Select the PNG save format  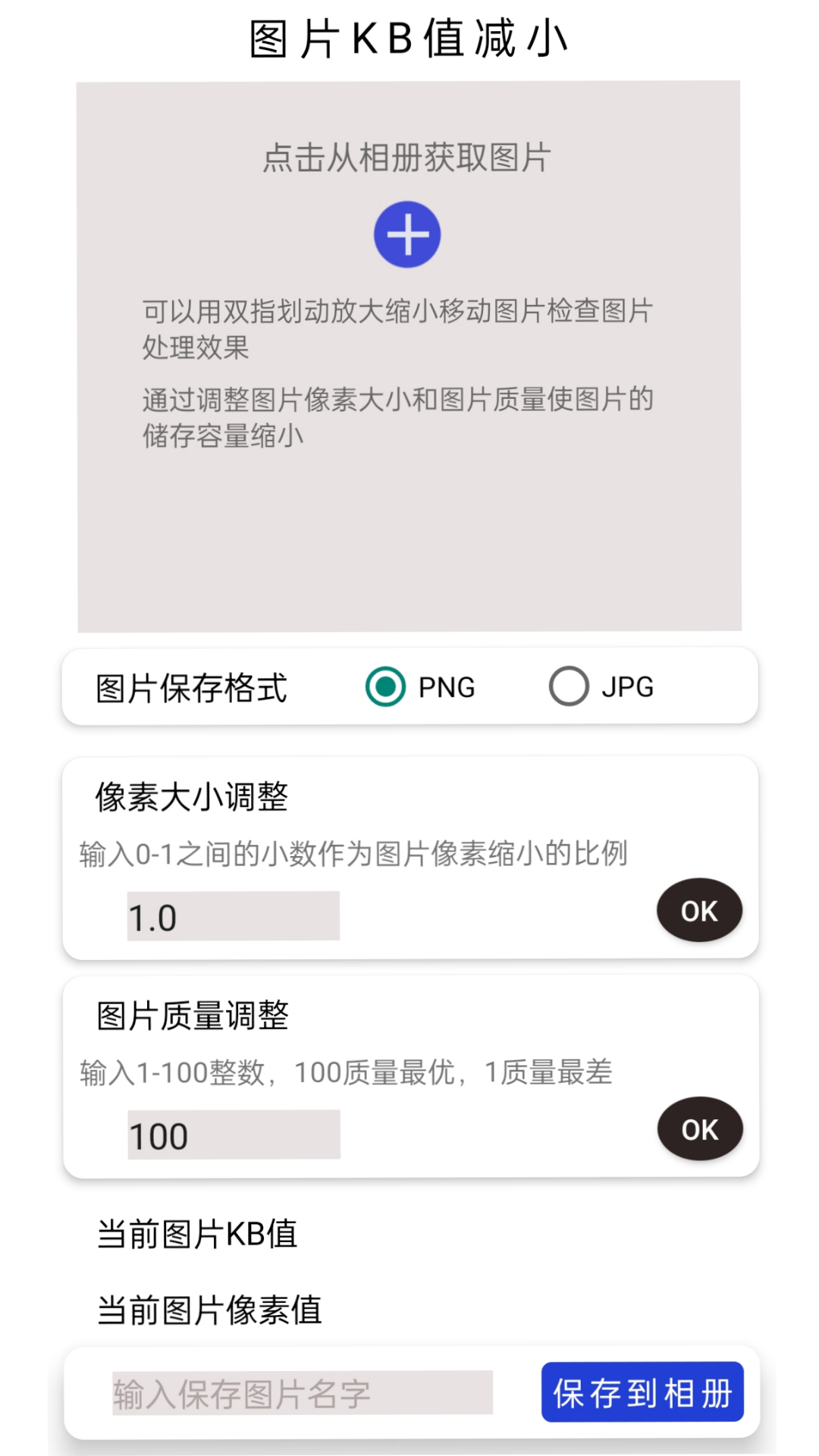click(385, 686)
